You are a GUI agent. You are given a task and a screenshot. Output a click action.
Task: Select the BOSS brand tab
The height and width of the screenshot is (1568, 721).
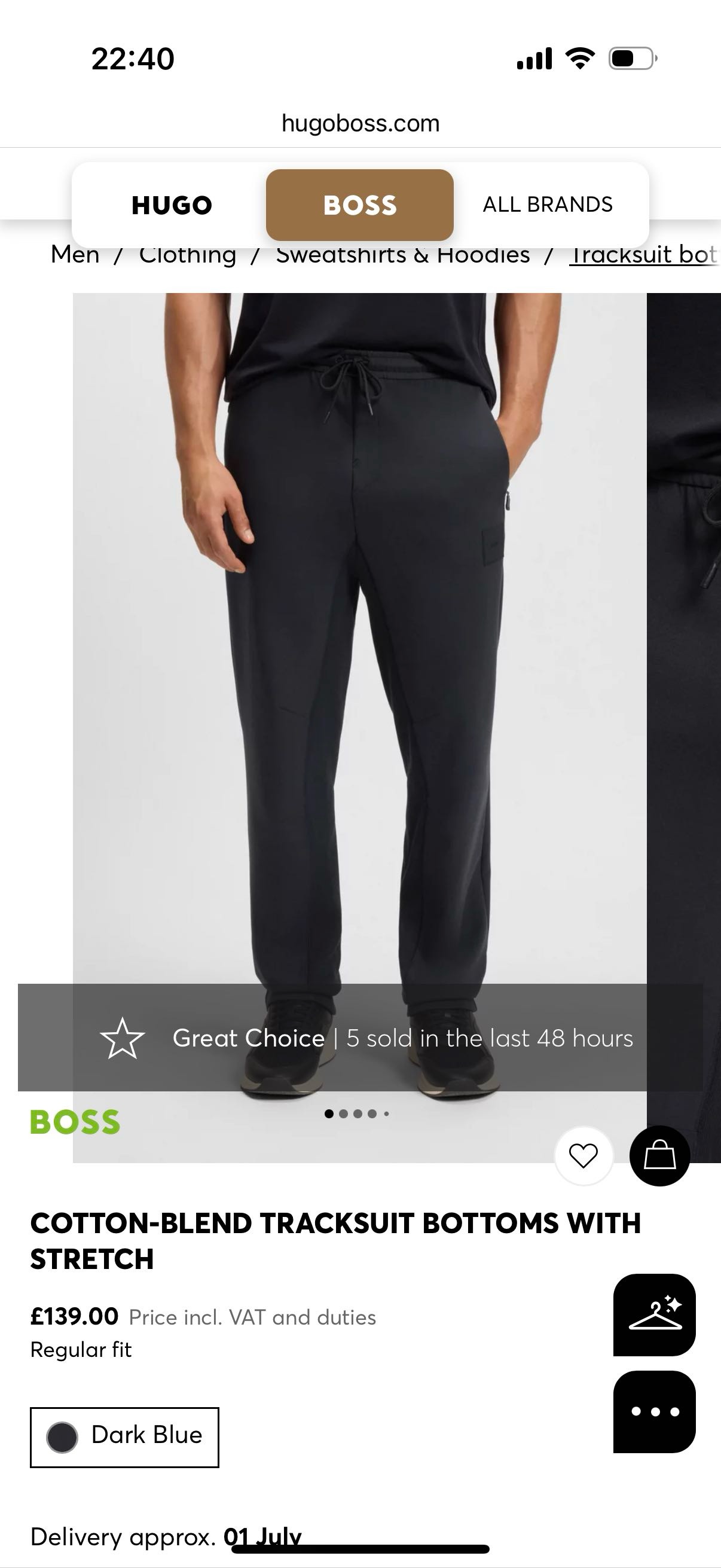(x=359, y=205)
